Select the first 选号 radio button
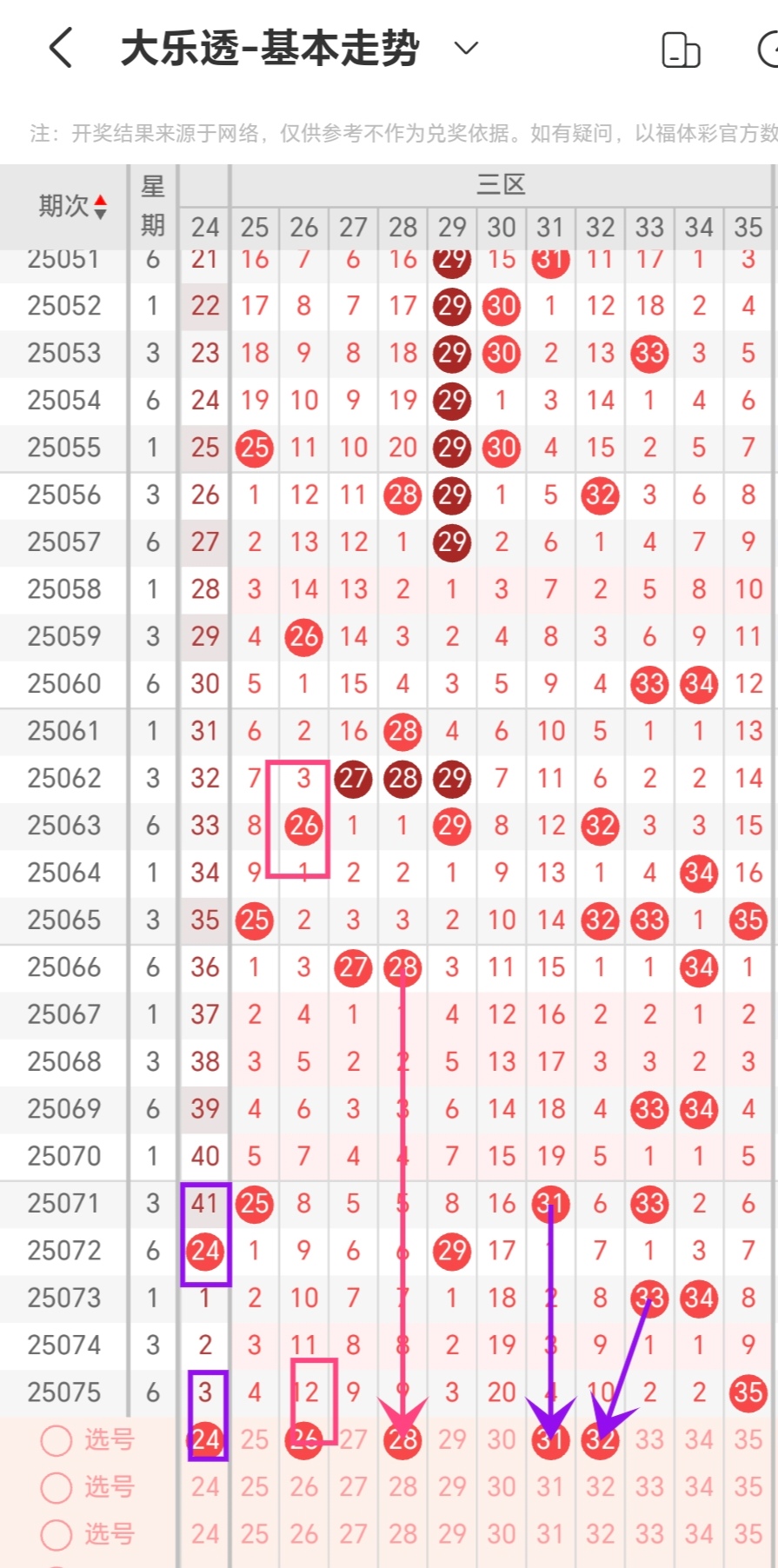The width and height of the screenshot is (778, 1568). click(57, 1440)
